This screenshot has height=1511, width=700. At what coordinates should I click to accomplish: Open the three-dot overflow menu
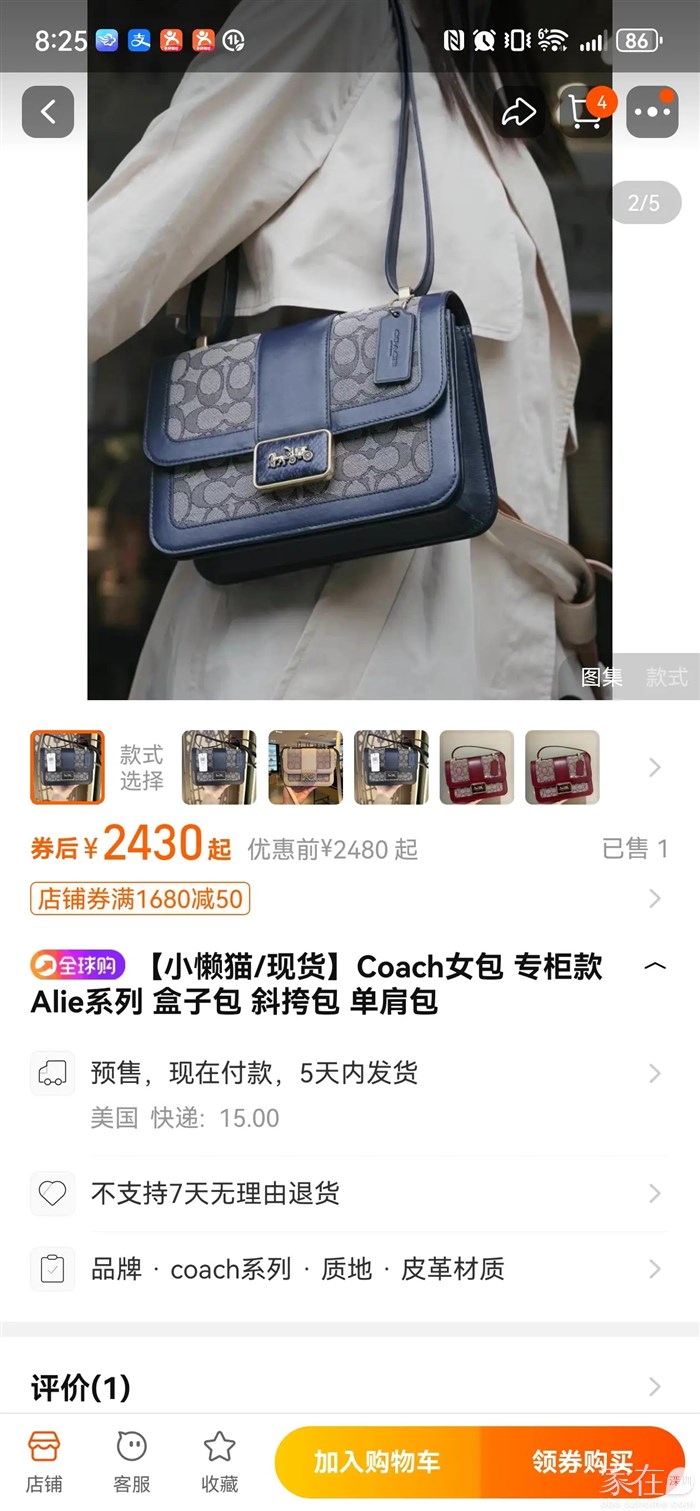[x=652, y=112]
